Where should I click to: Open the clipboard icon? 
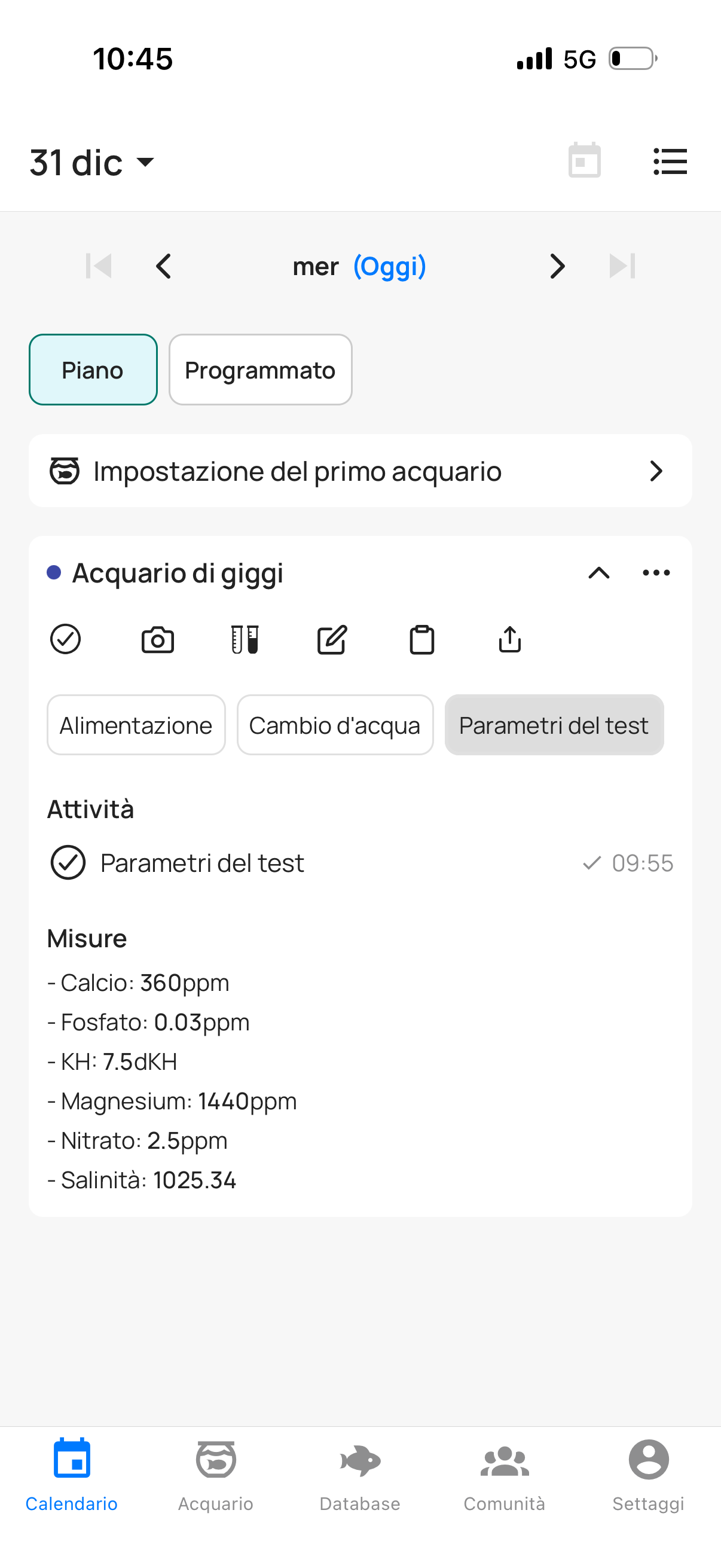421,640
